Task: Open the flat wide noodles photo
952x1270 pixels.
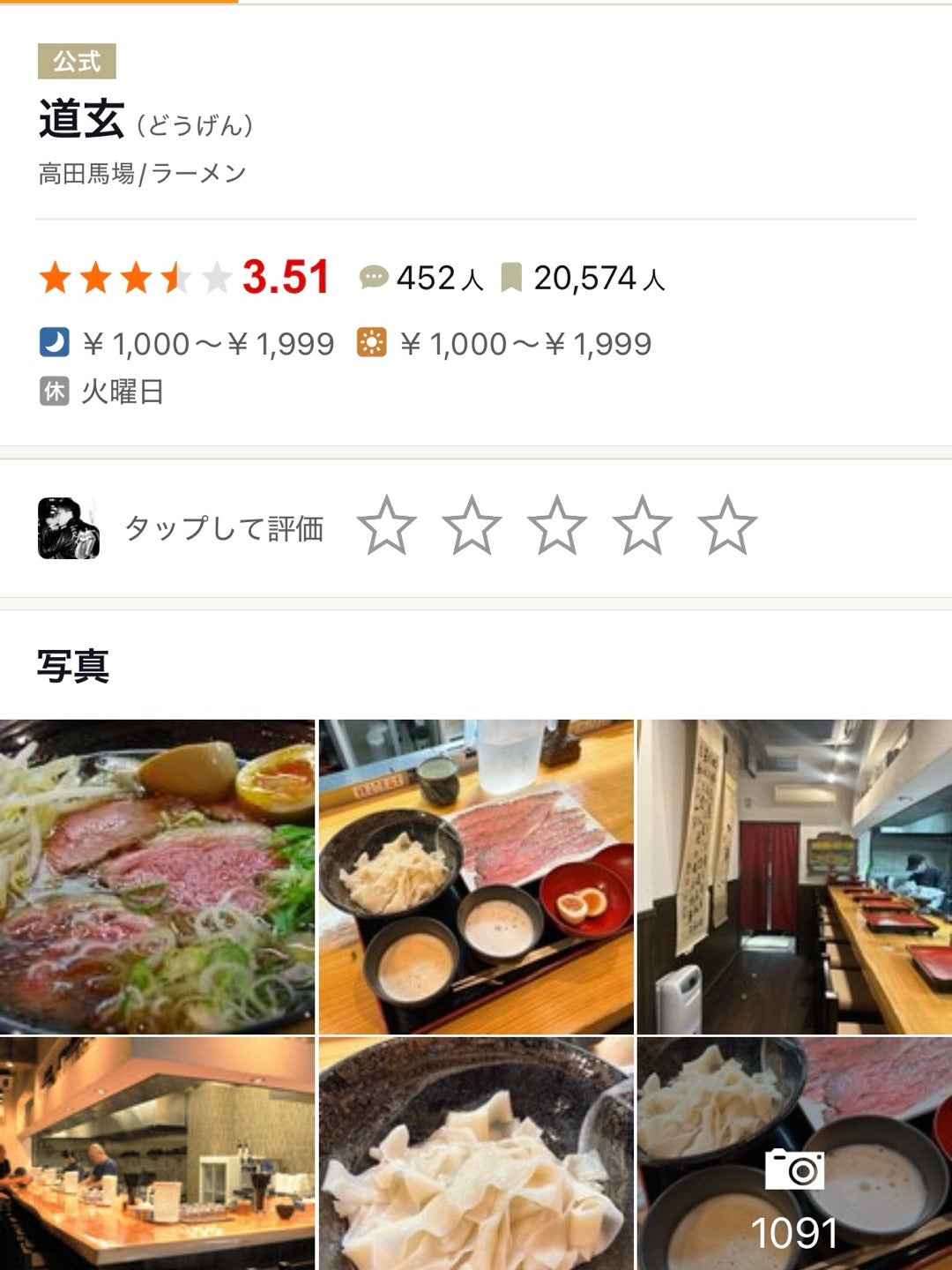Action: click(476, 1154)
